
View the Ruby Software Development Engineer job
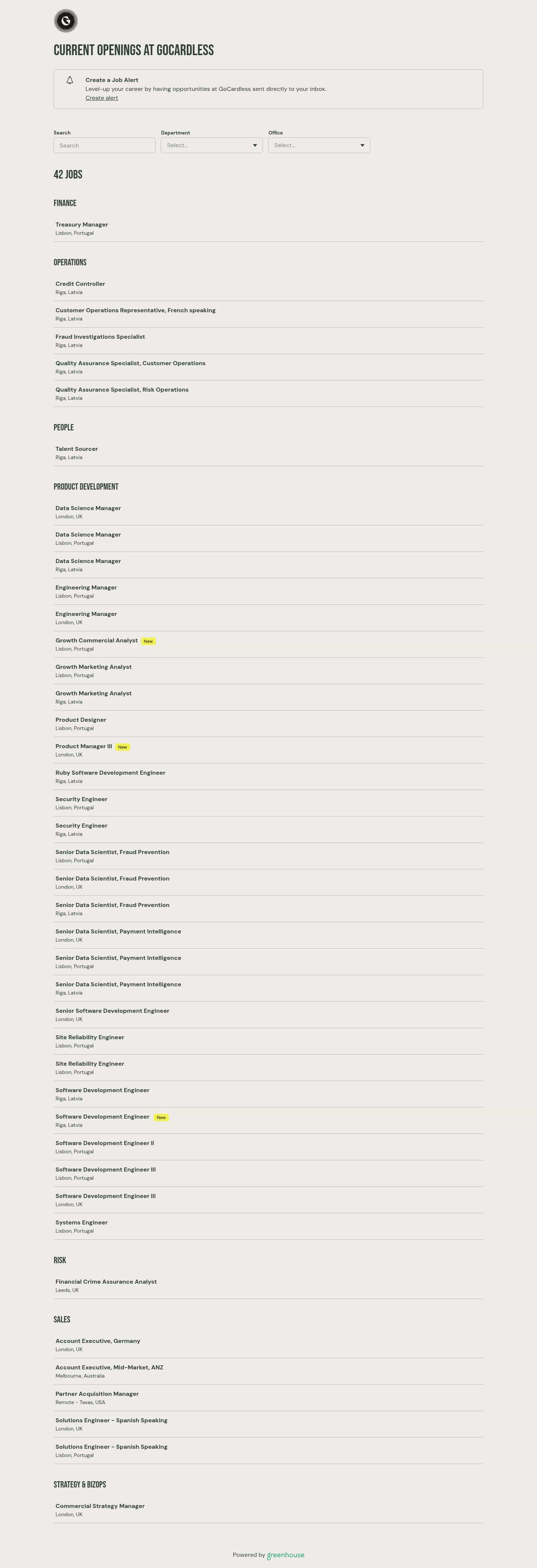110,773
